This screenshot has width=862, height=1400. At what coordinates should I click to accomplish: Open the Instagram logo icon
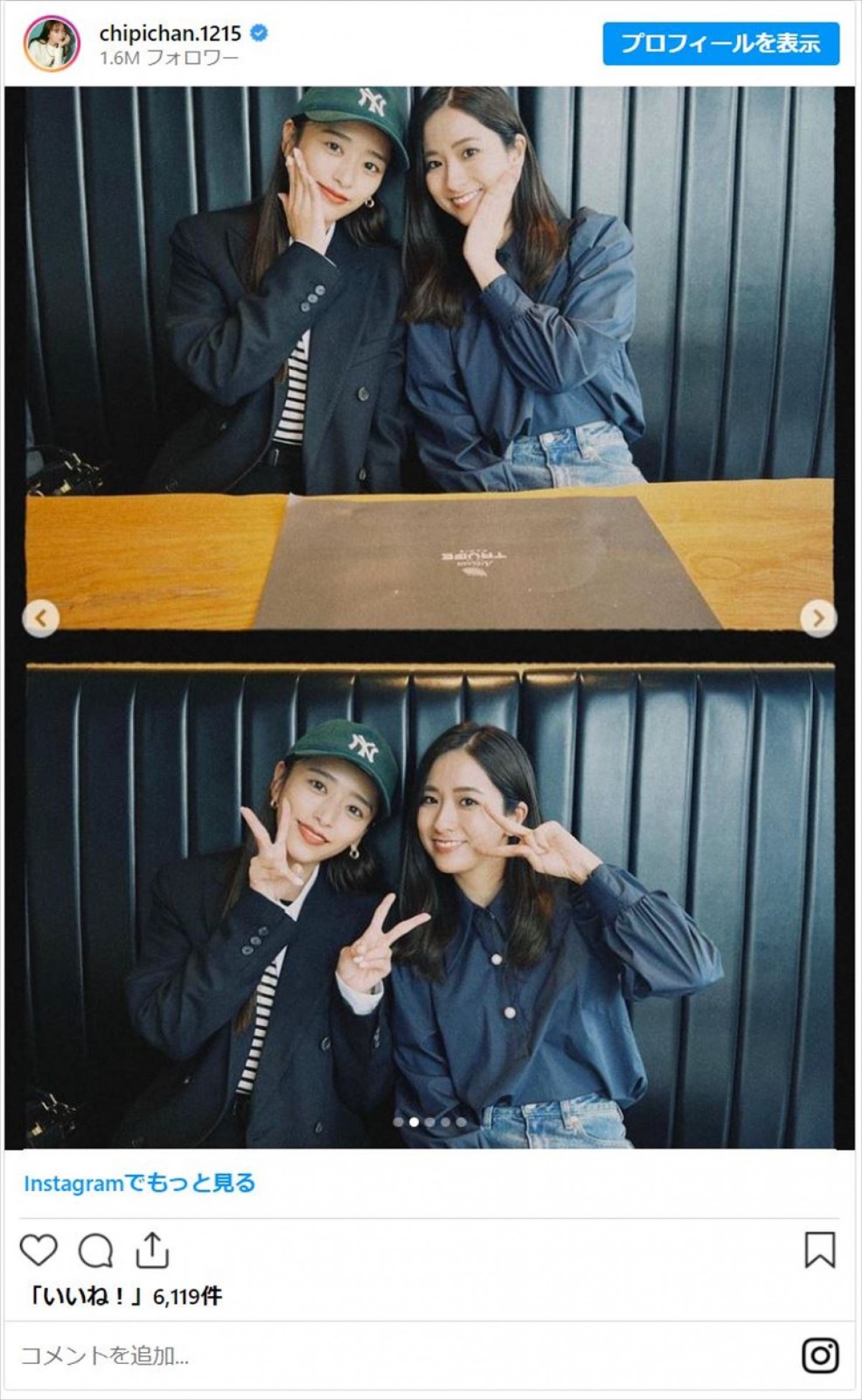[x=820, y=1355]
